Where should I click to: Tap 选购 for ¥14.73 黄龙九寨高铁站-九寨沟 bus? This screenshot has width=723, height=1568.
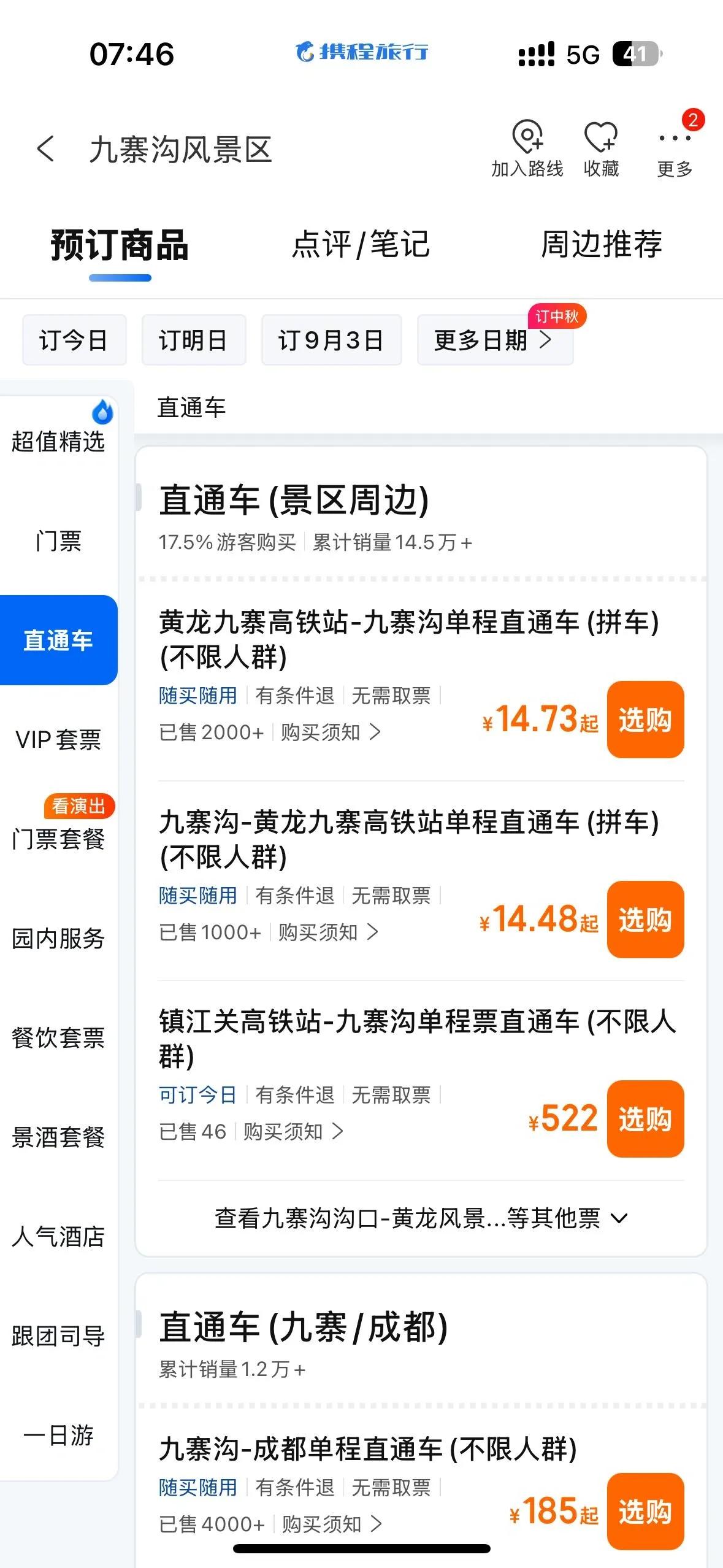point(645,720)
